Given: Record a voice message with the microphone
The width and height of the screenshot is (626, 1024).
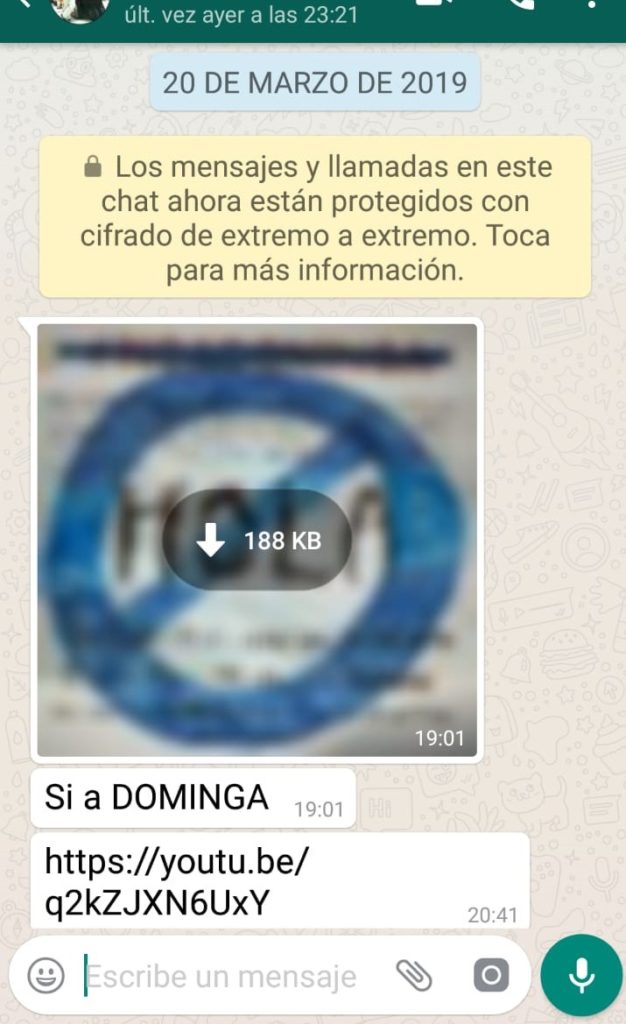Looking at the screenshot, I should 580,975.
